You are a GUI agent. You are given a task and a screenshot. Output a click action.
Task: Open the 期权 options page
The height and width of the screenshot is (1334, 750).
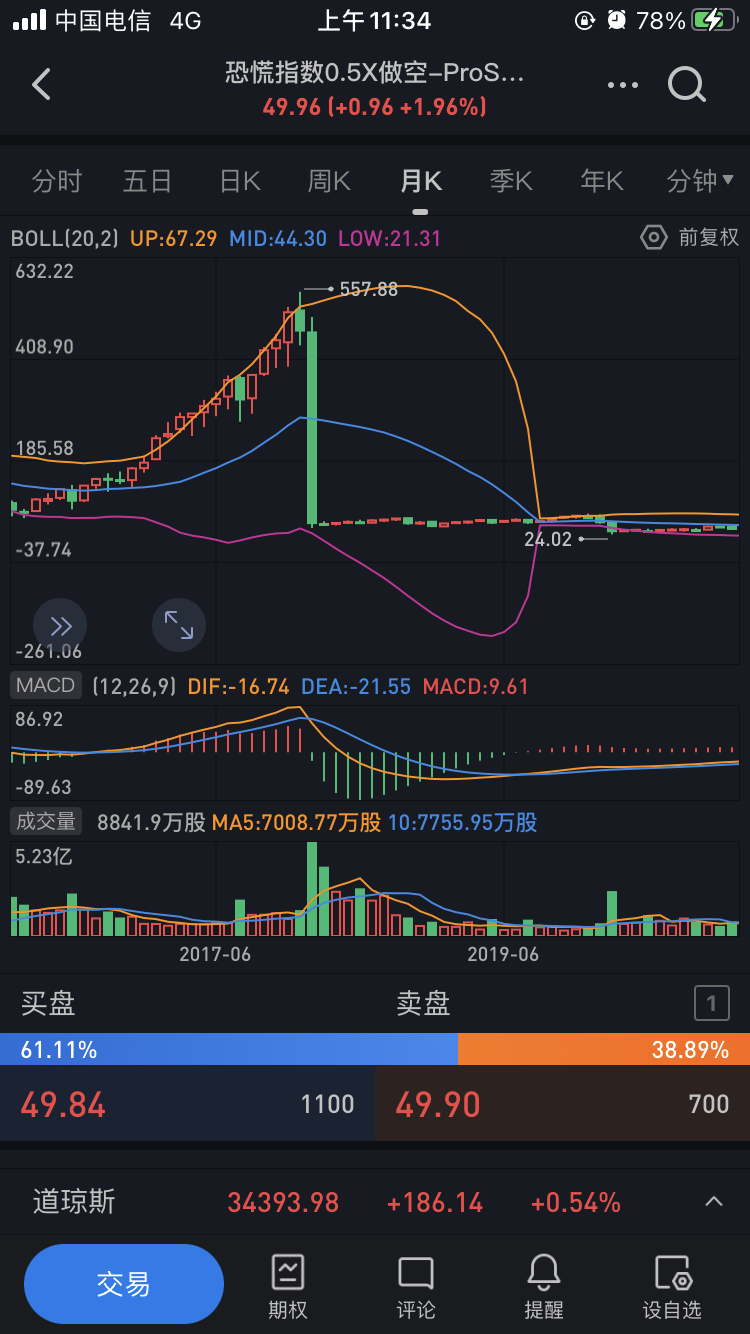pyautogui.click(x=288, y=1286)
